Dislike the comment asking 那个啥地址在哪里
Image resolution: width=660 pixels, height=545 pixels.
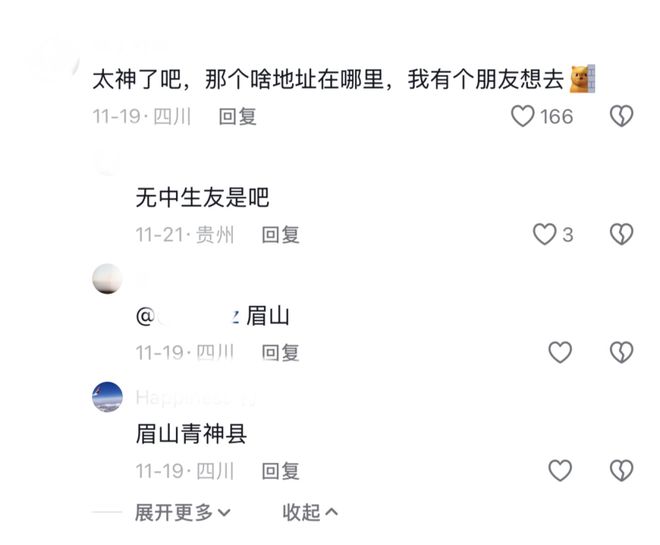[621, 116]
